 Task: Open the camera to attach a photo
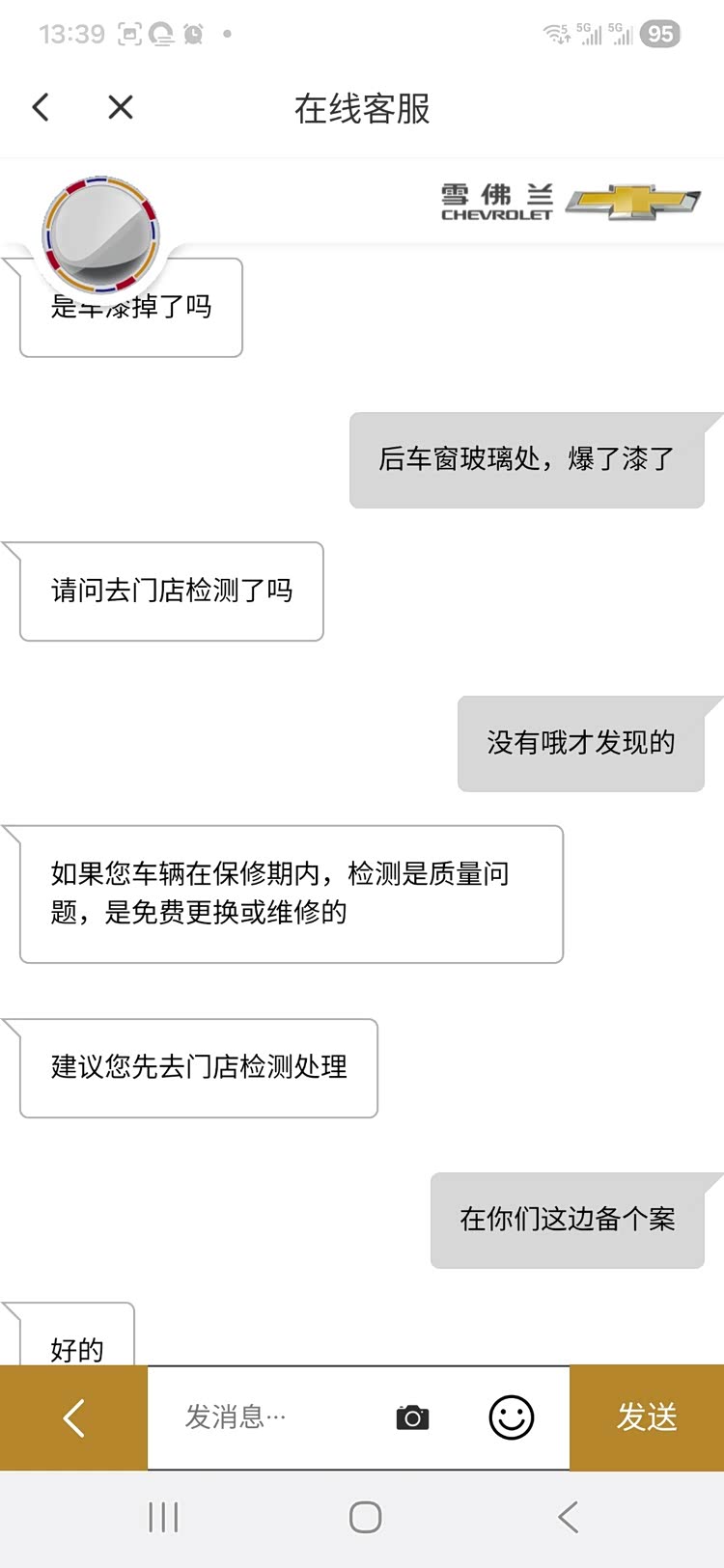(x=412, y=1417)
